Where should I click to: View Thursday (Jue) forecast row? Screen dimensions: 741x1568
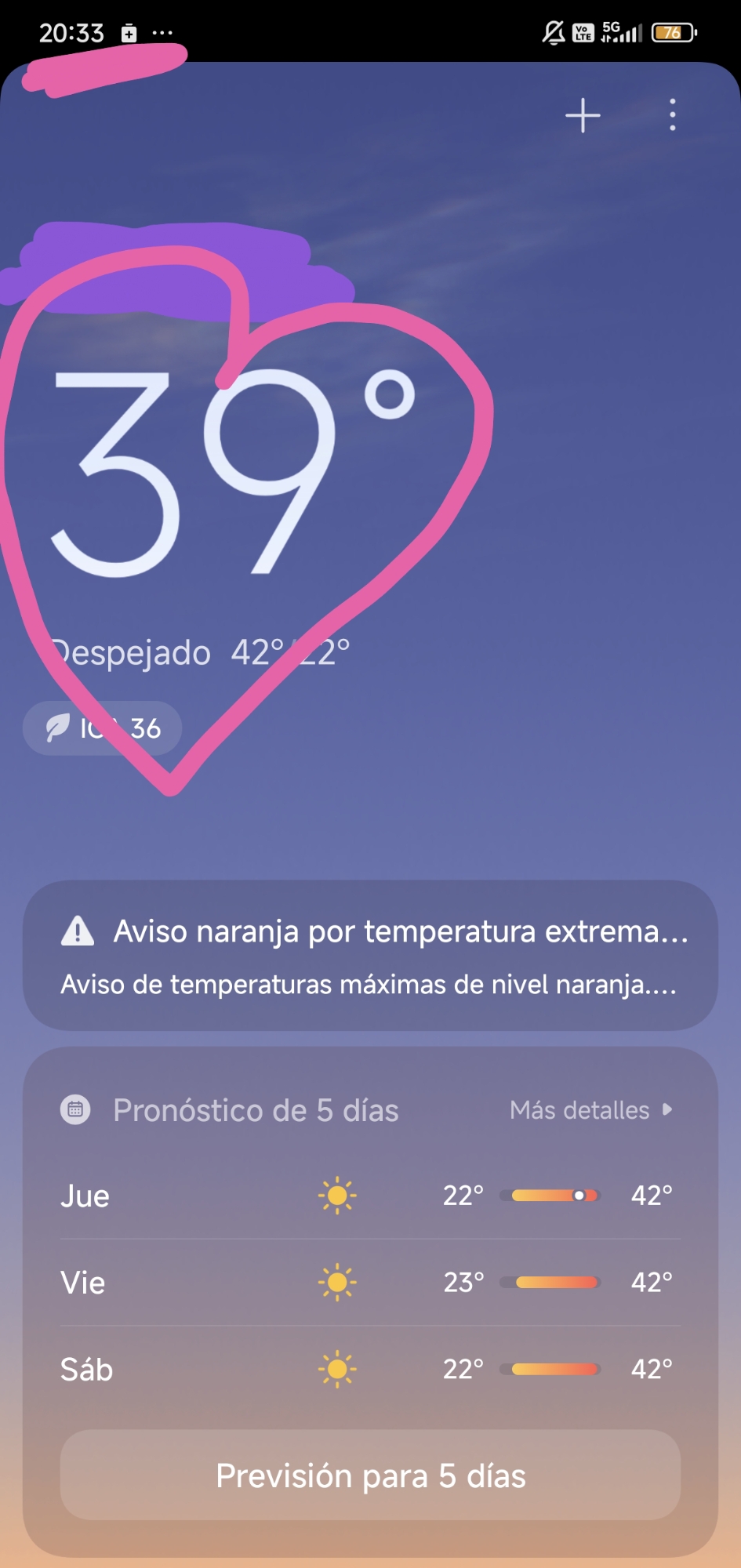click(370, 1196)
